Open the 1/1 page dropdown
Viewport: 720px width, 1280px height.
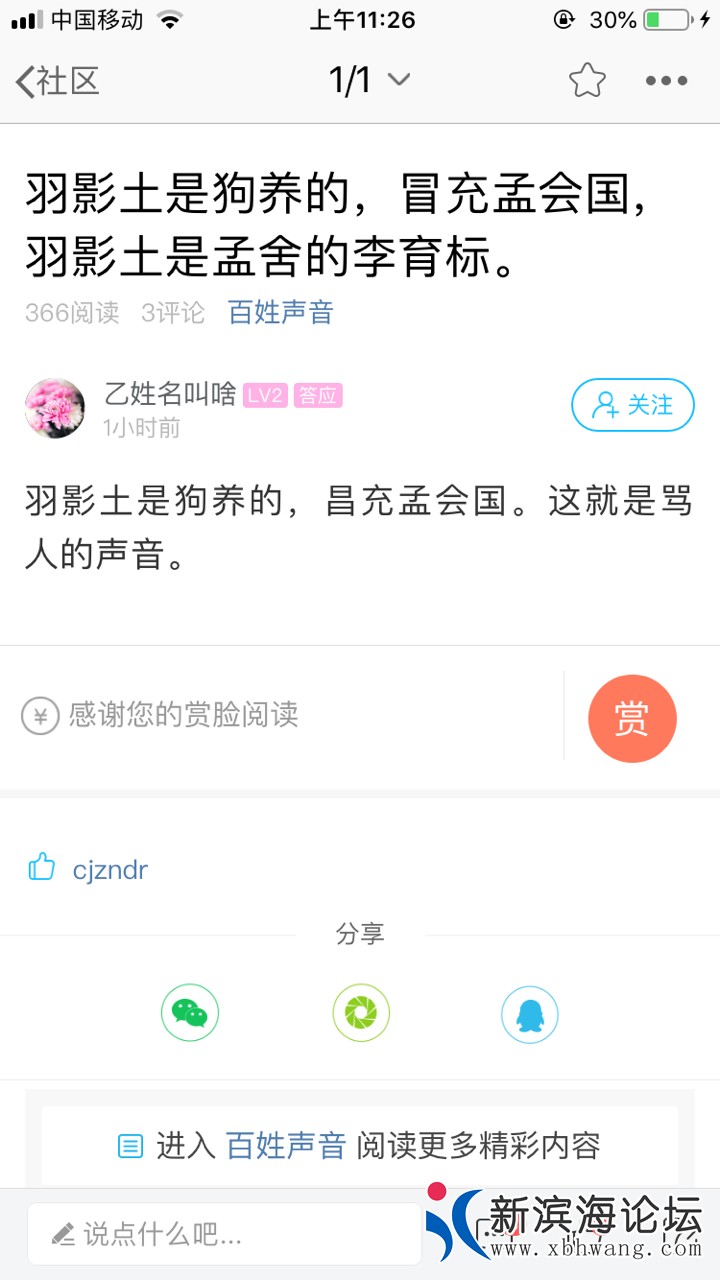369,80
